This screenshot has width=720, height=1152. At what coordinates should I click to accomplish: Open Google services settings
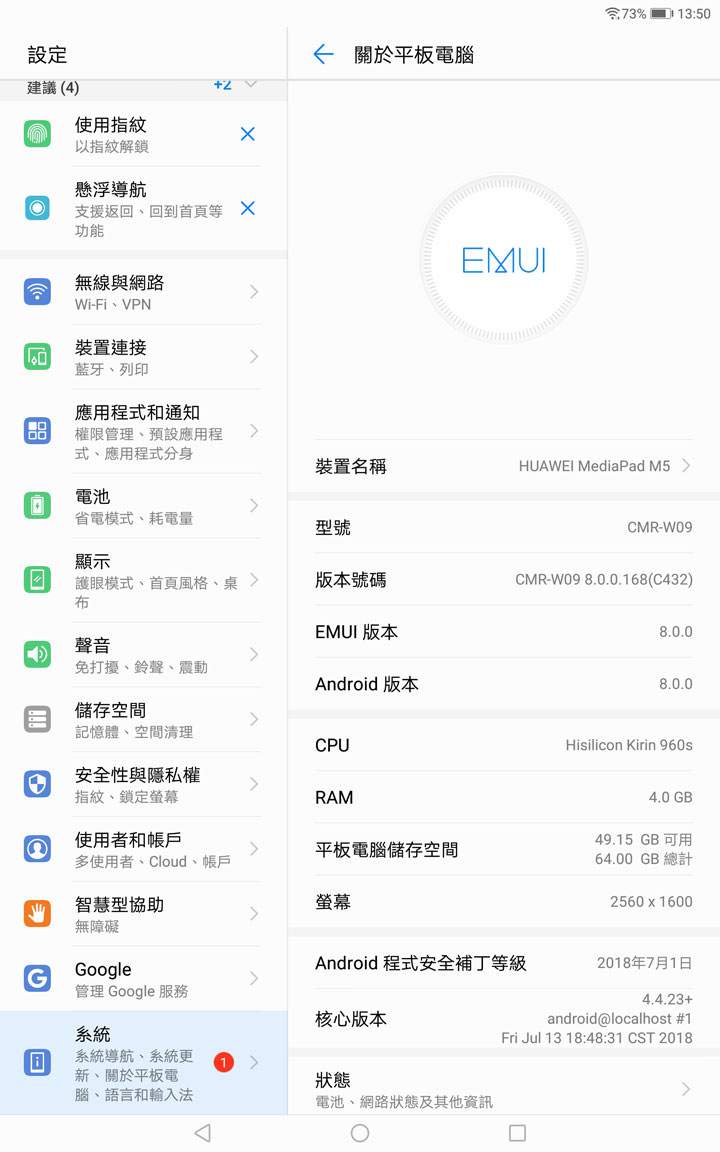[x=140, y=978]
